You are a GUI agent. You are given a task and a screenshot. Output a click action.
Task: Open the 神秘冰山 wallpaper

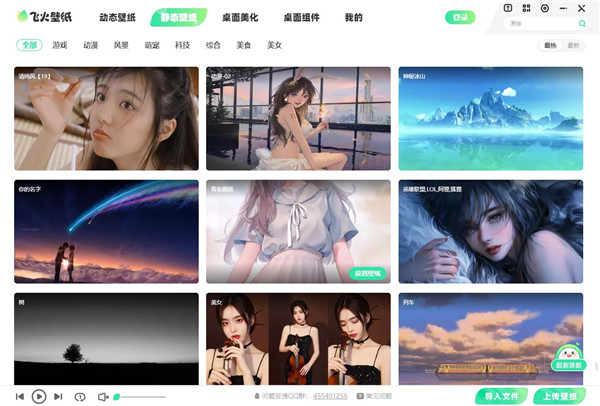click(x=490, y=119)
